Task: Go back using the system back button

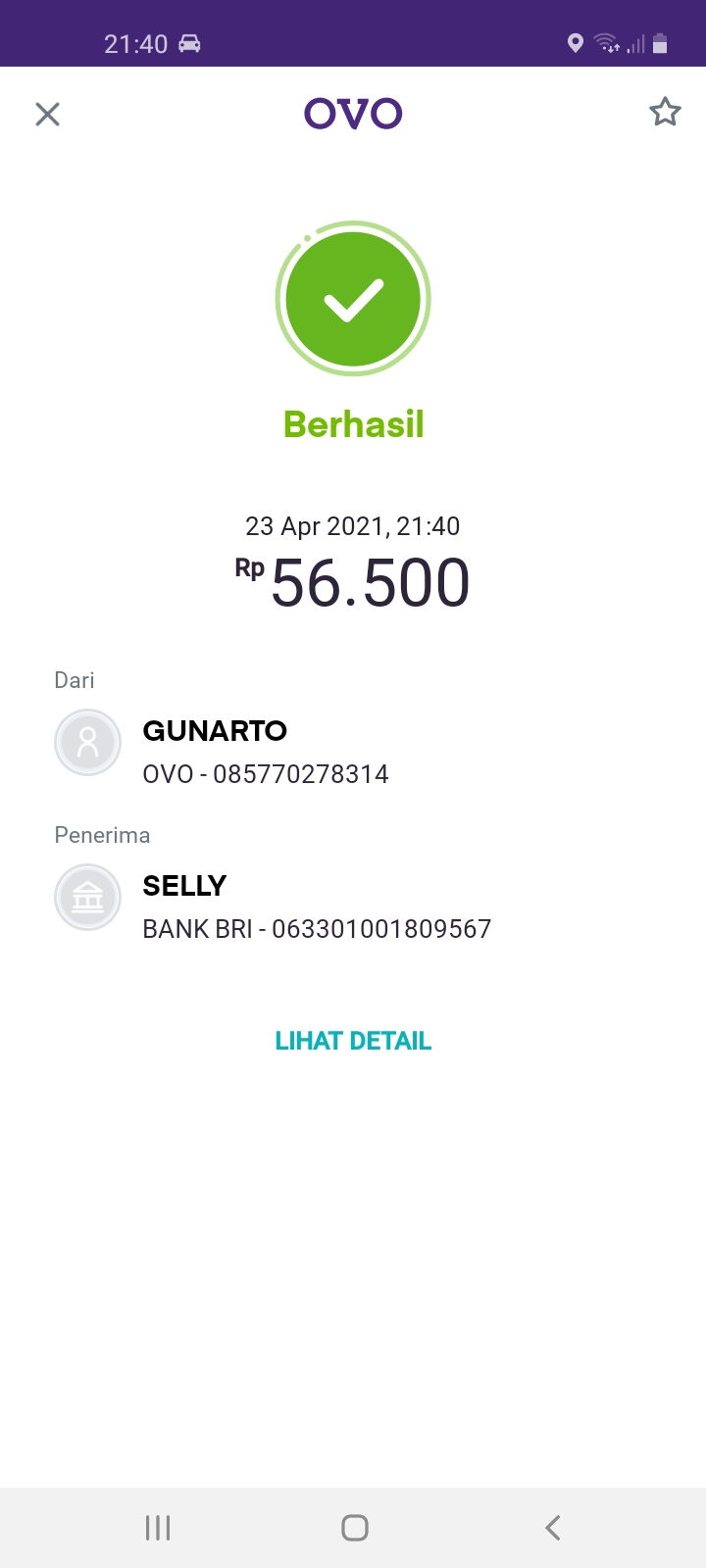Action: pos(552,1527)
